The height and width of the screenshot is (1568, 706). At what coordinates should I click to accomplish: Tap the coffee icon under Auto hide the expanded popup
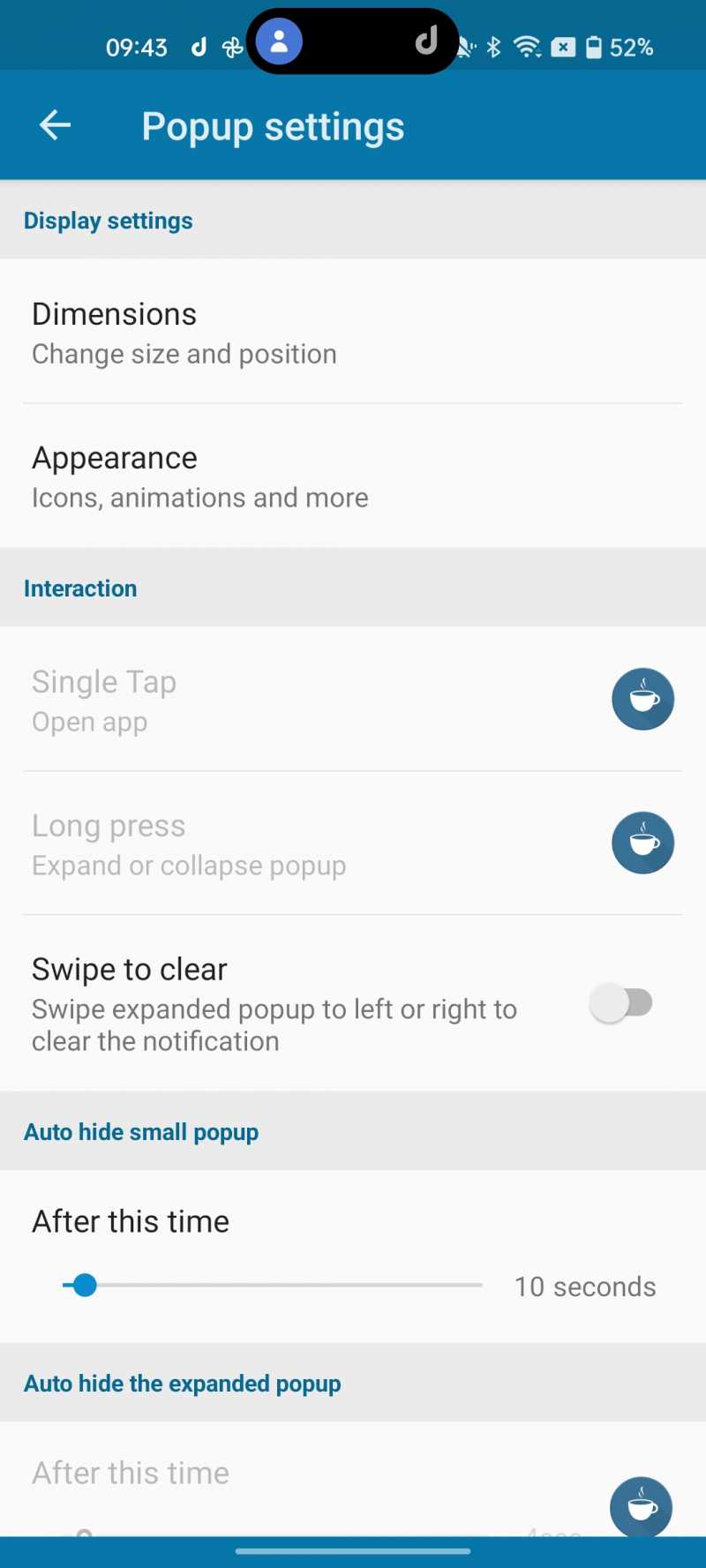click(x=641, y=1507)
